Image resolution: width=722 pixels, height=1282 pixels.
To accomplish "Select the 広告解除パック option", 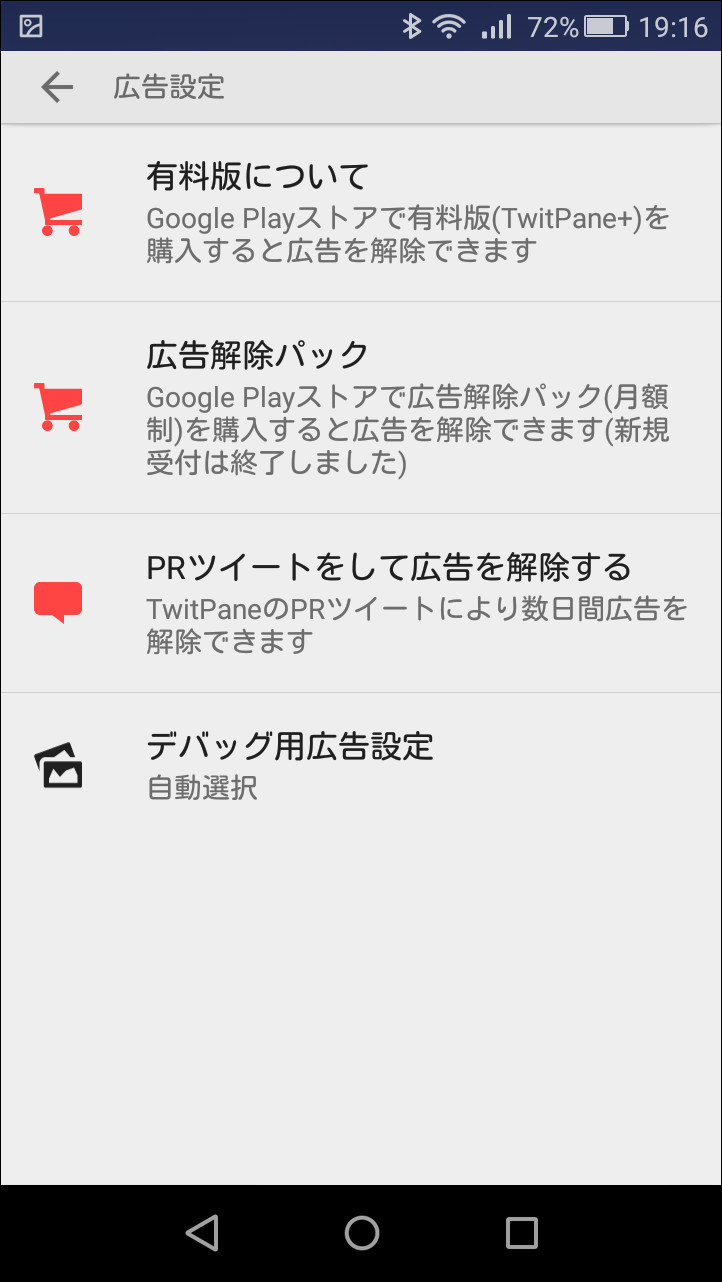I will pos(360,405).
